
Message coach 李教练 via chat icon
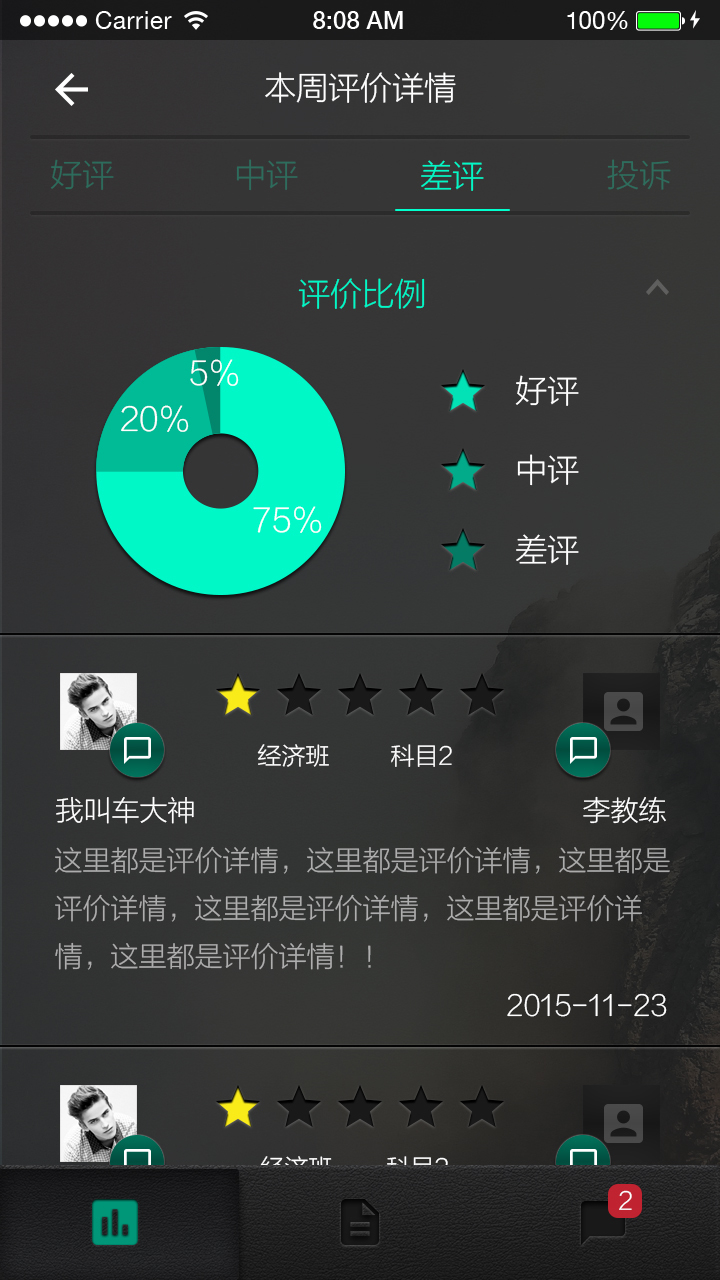(x=583, y=750)
